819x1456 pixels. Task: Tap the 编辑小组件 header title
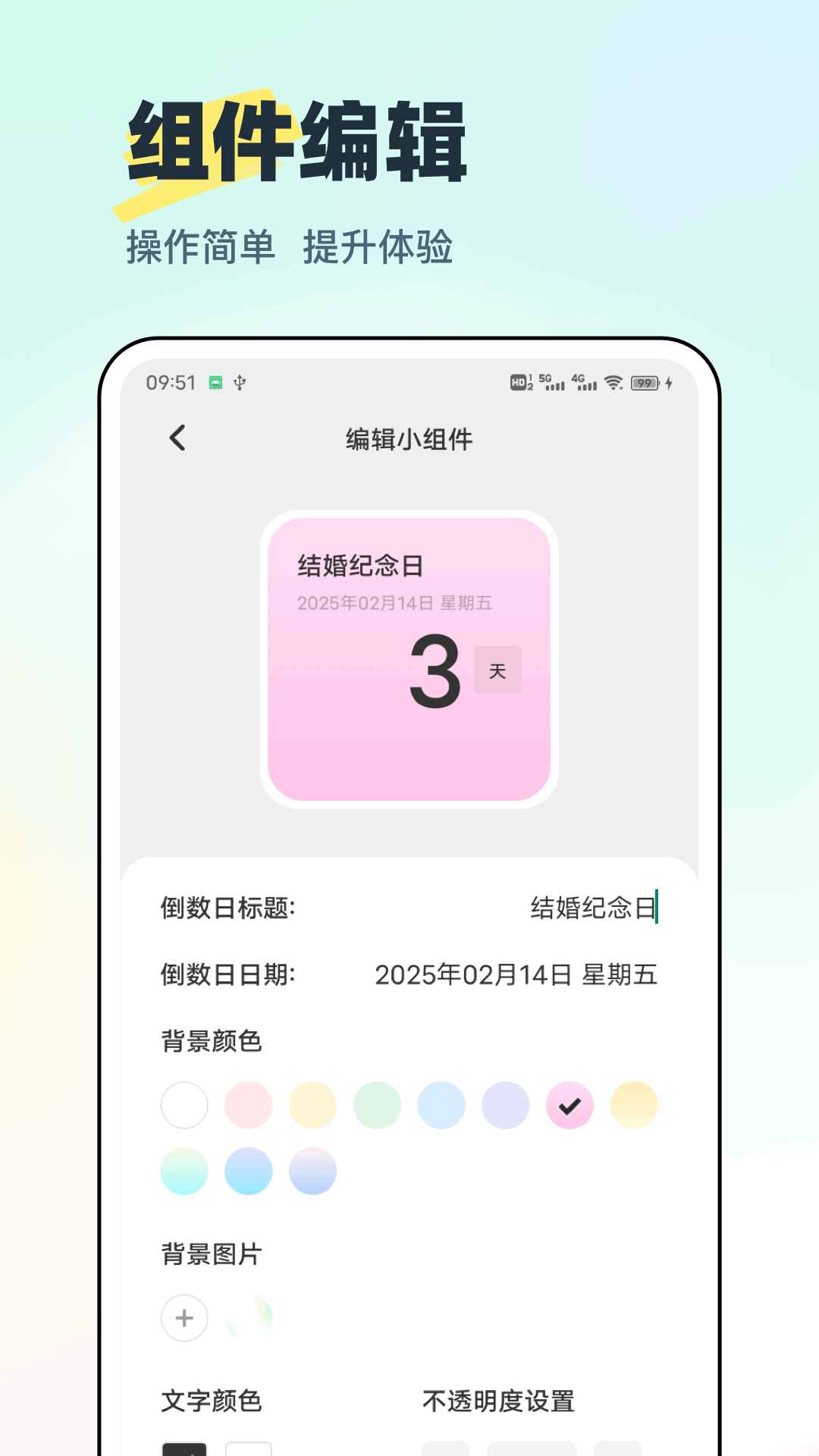pos(409,438)
